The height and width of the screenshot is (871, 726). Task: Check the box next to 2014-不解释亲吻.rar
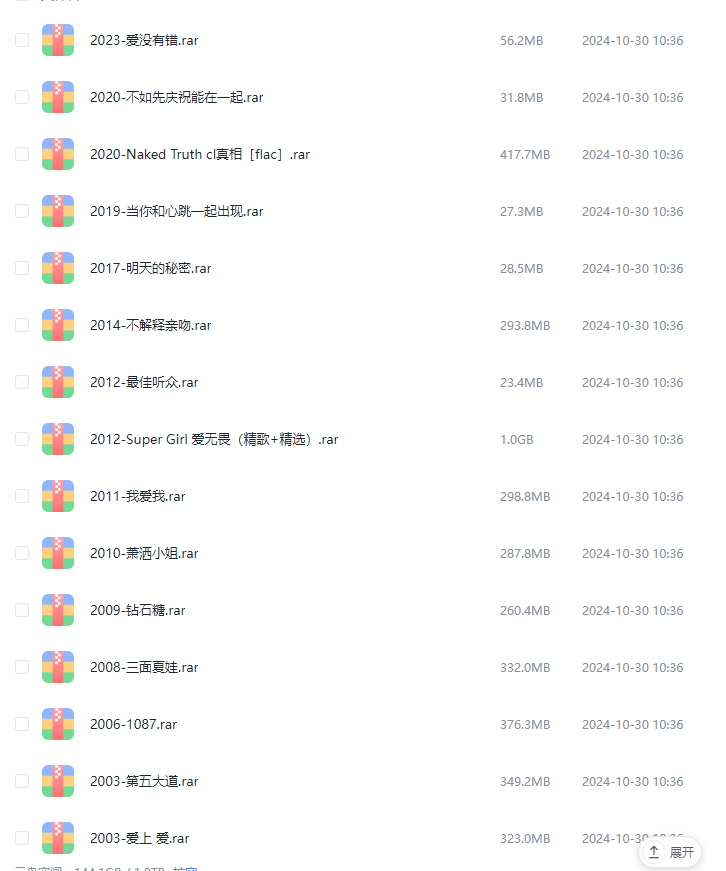pos(22,325)
